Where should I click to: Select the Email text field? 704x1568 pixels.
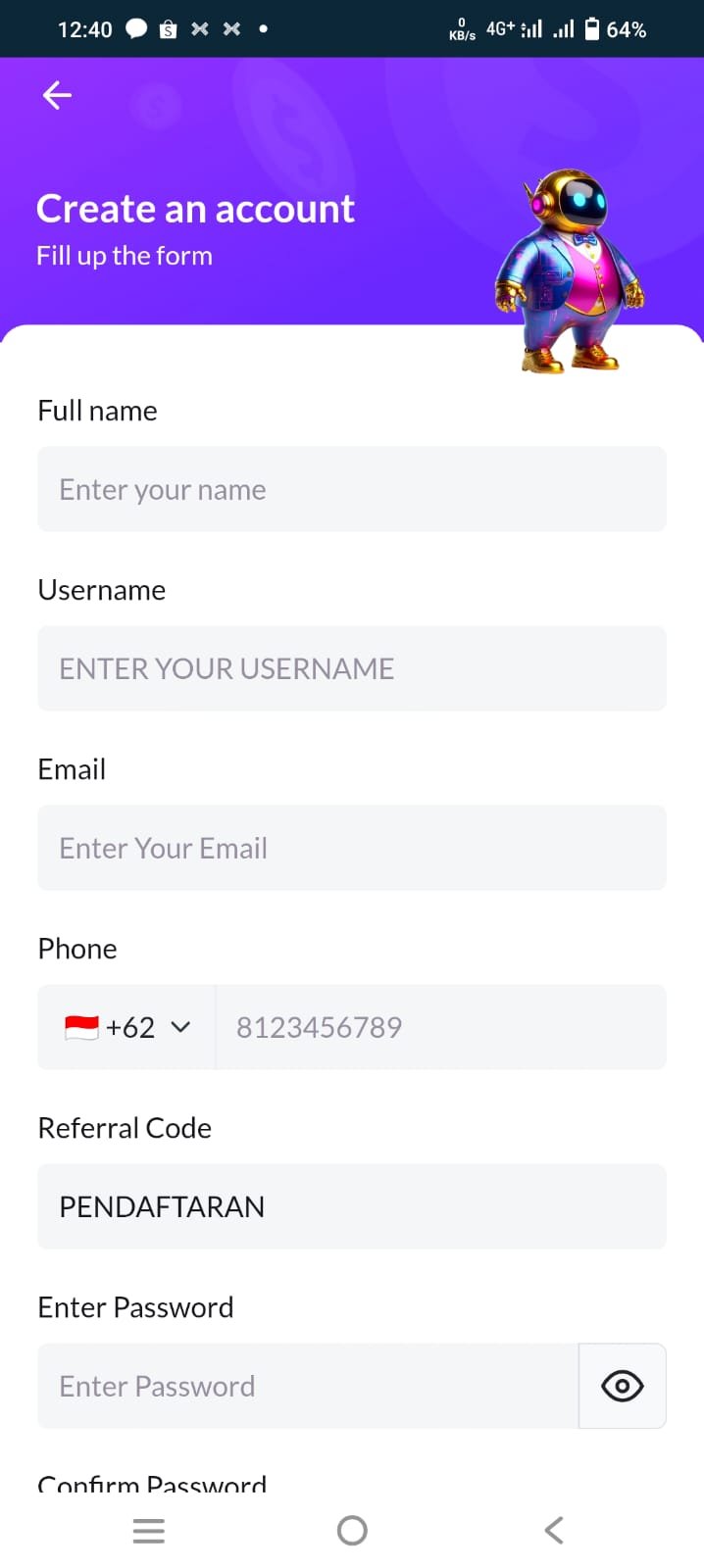tap(352, 848)
